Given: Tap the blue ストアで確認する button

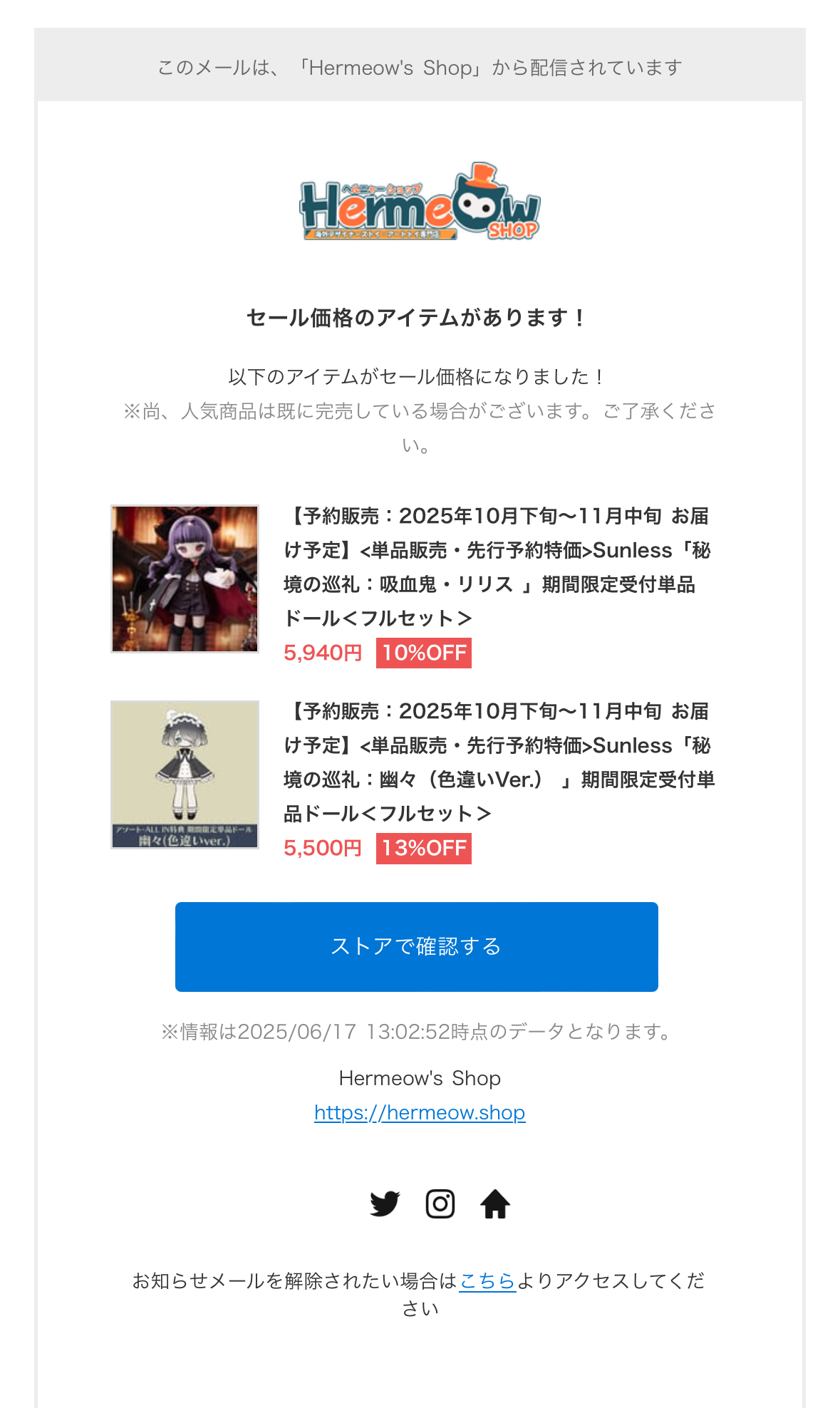Looking at the screenshot, I should pos(416,946).
